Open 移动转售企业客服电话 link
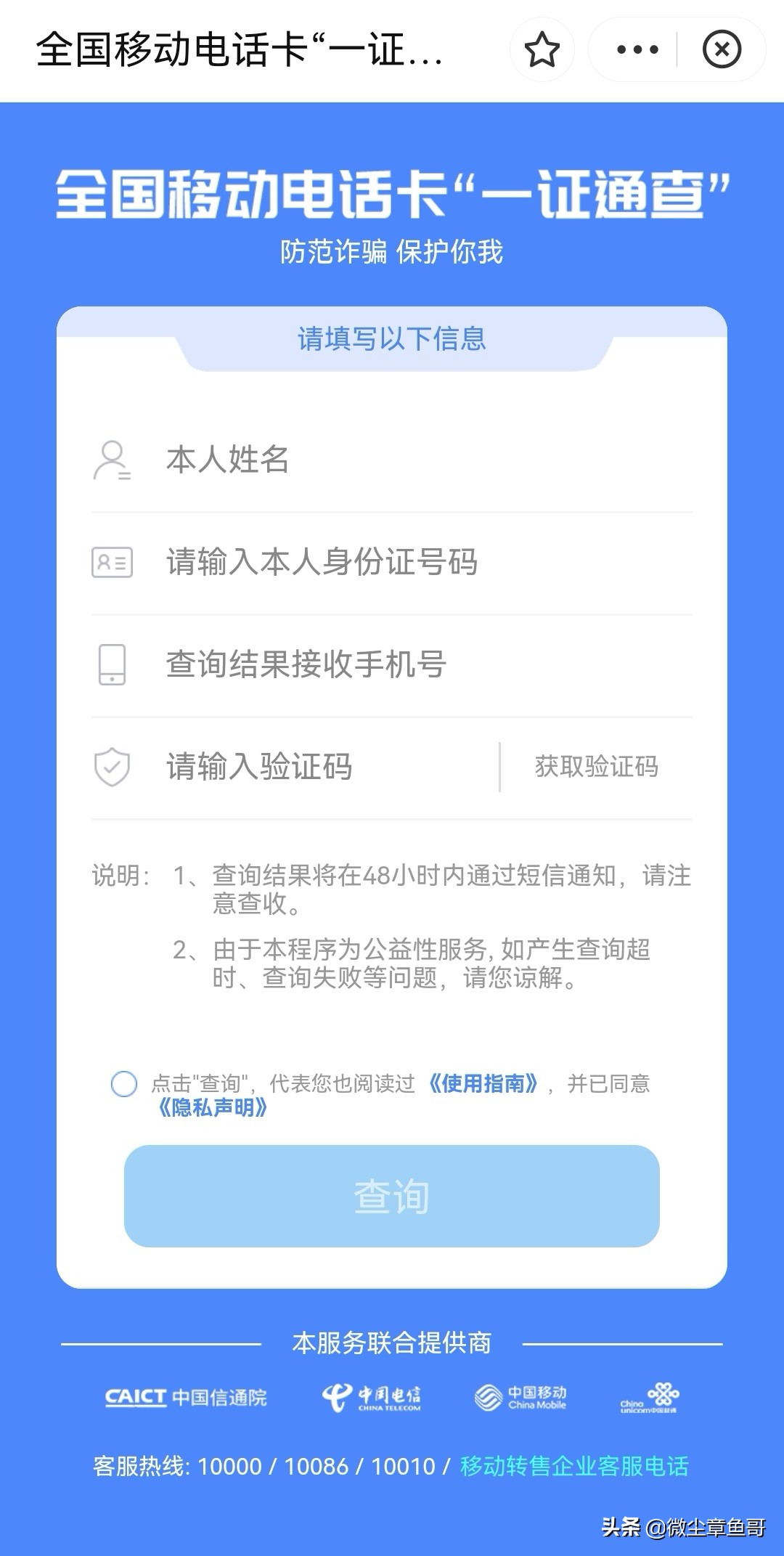This screenshot has width=784, height=1556. 573,1467
